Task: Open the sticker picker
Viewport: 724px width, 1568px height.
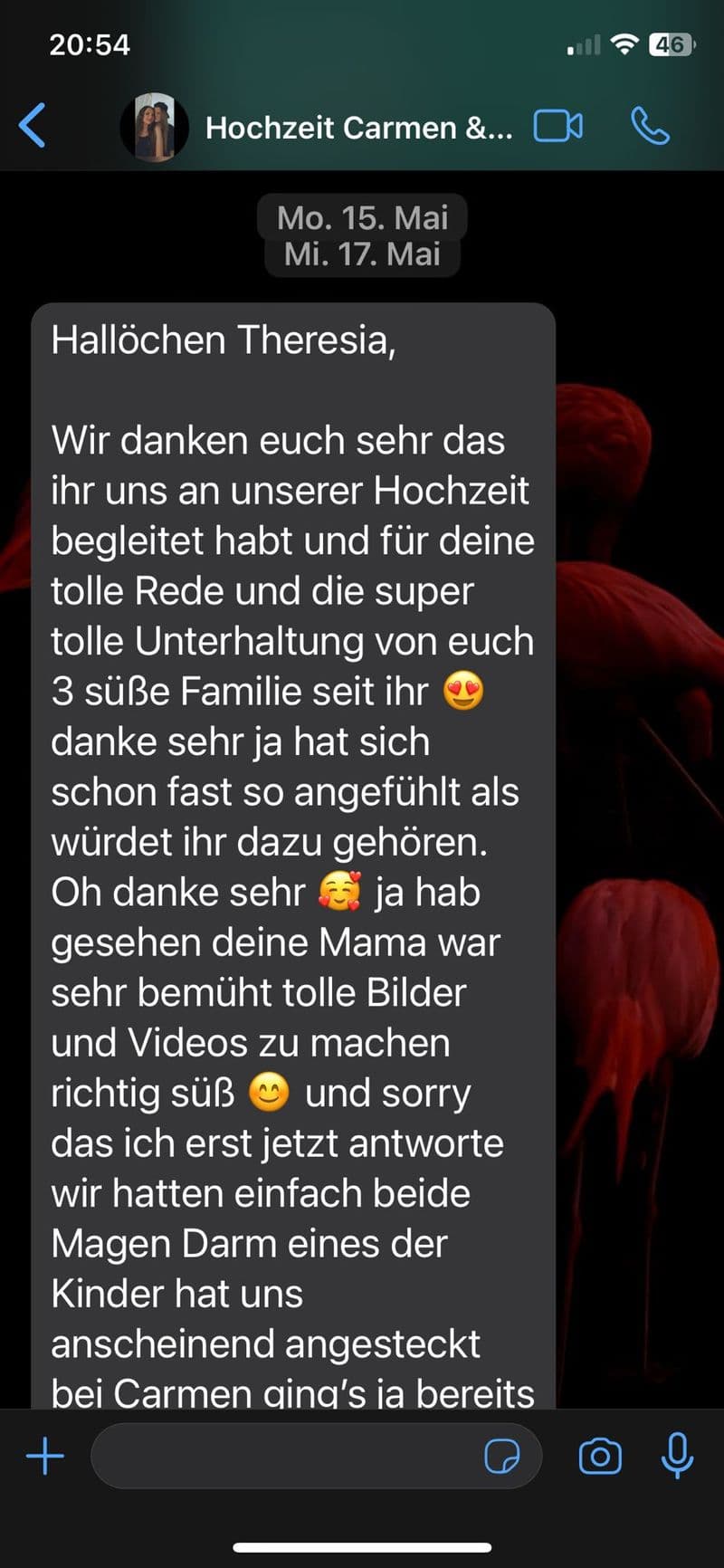Action: (x=502, y=1457)
